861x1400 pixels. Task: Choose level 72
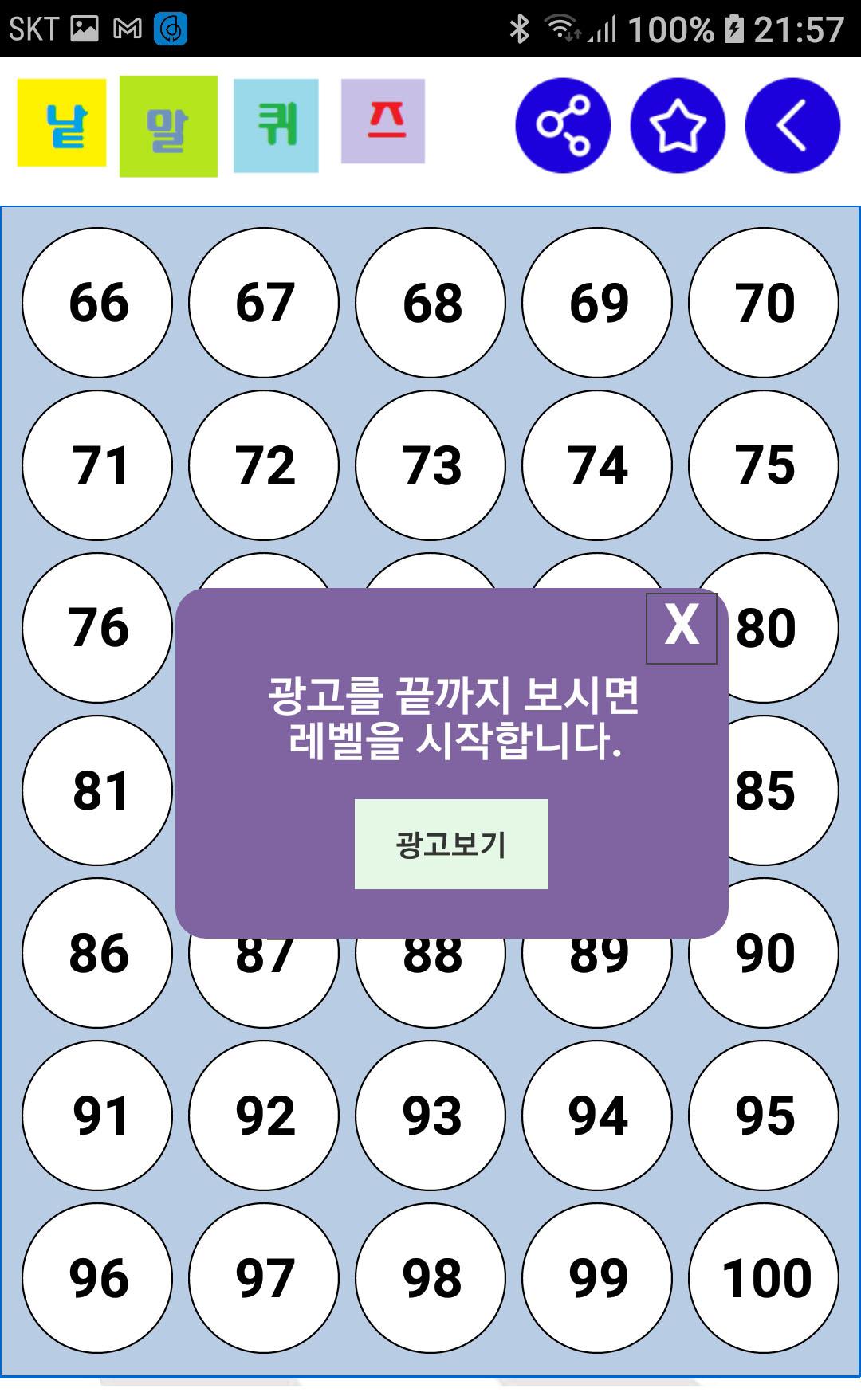coord(264,465)
